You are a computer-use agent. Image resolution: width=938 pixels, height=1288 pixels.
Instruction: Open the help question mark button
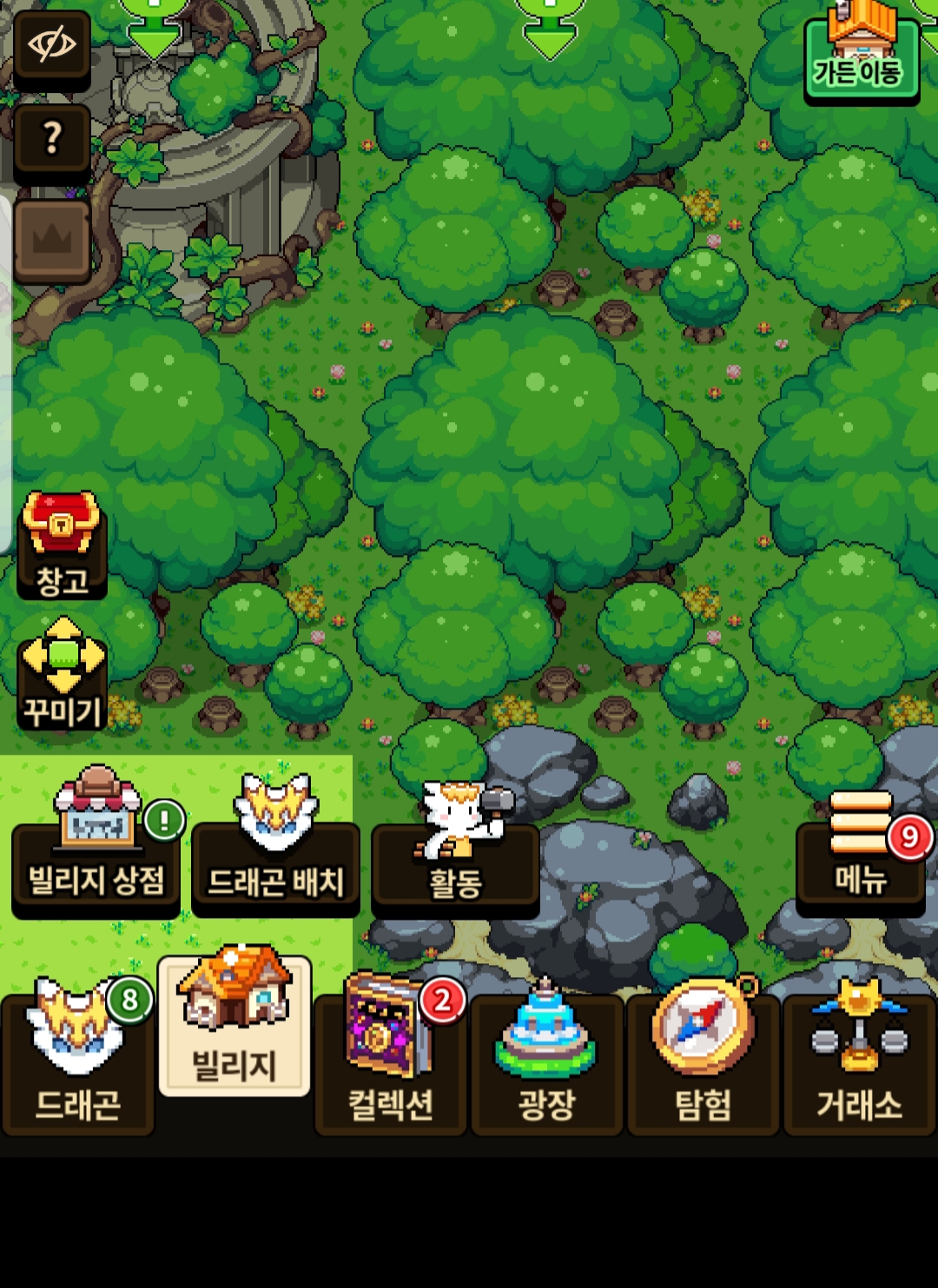52,139
